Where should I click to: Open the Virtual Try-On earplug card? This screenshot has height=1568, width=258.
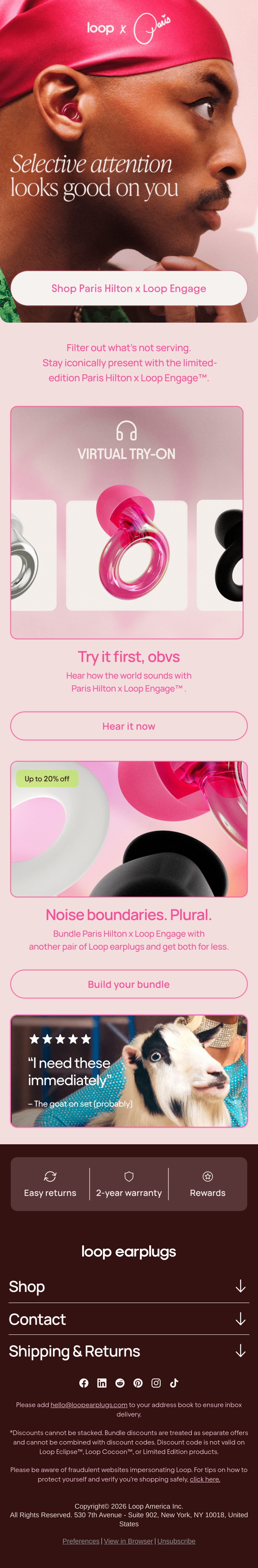point(127,522)
